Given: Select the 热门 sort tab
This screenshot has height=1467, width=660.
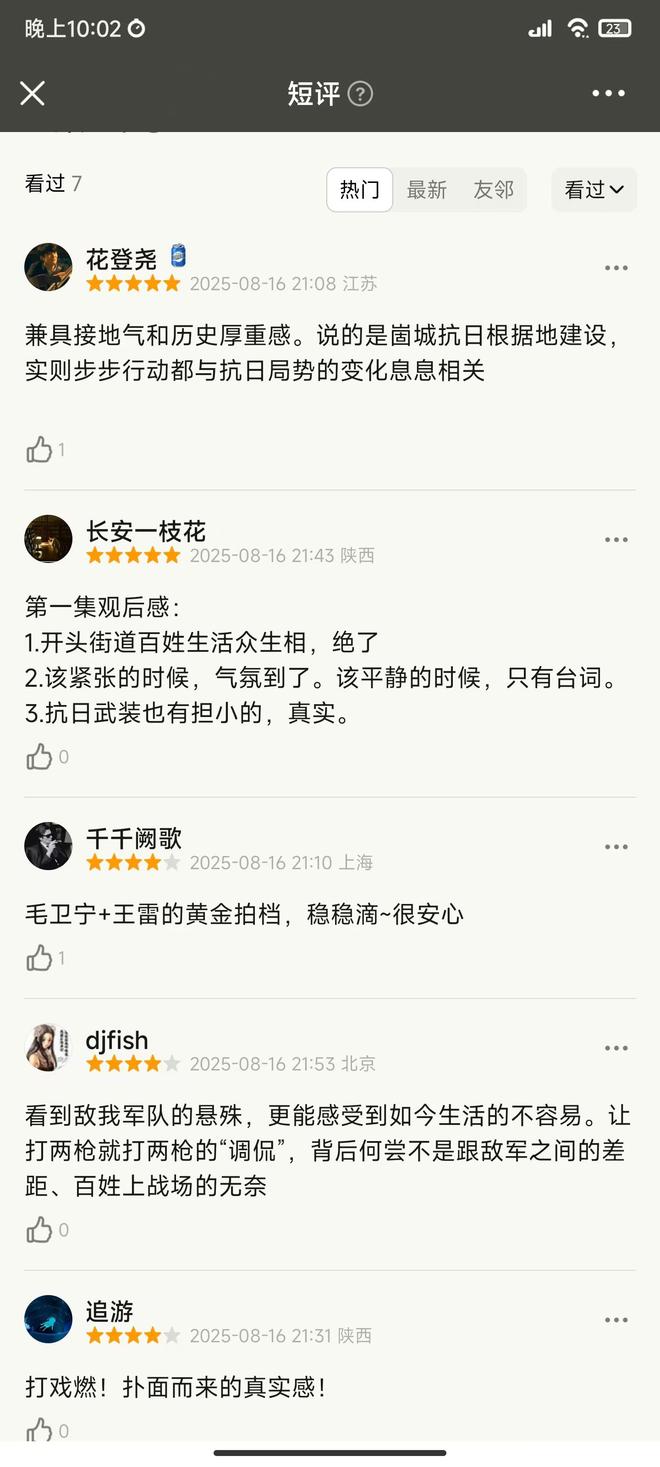Looking at the screenshot, I should pos(359,189).
